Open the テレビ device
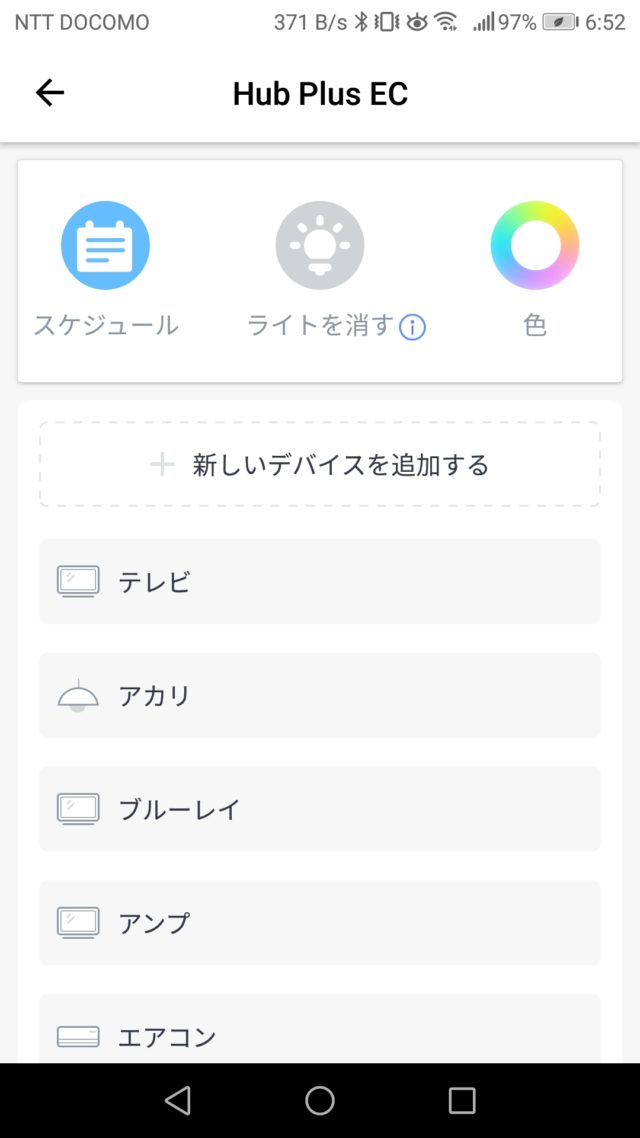 [320, 581]
